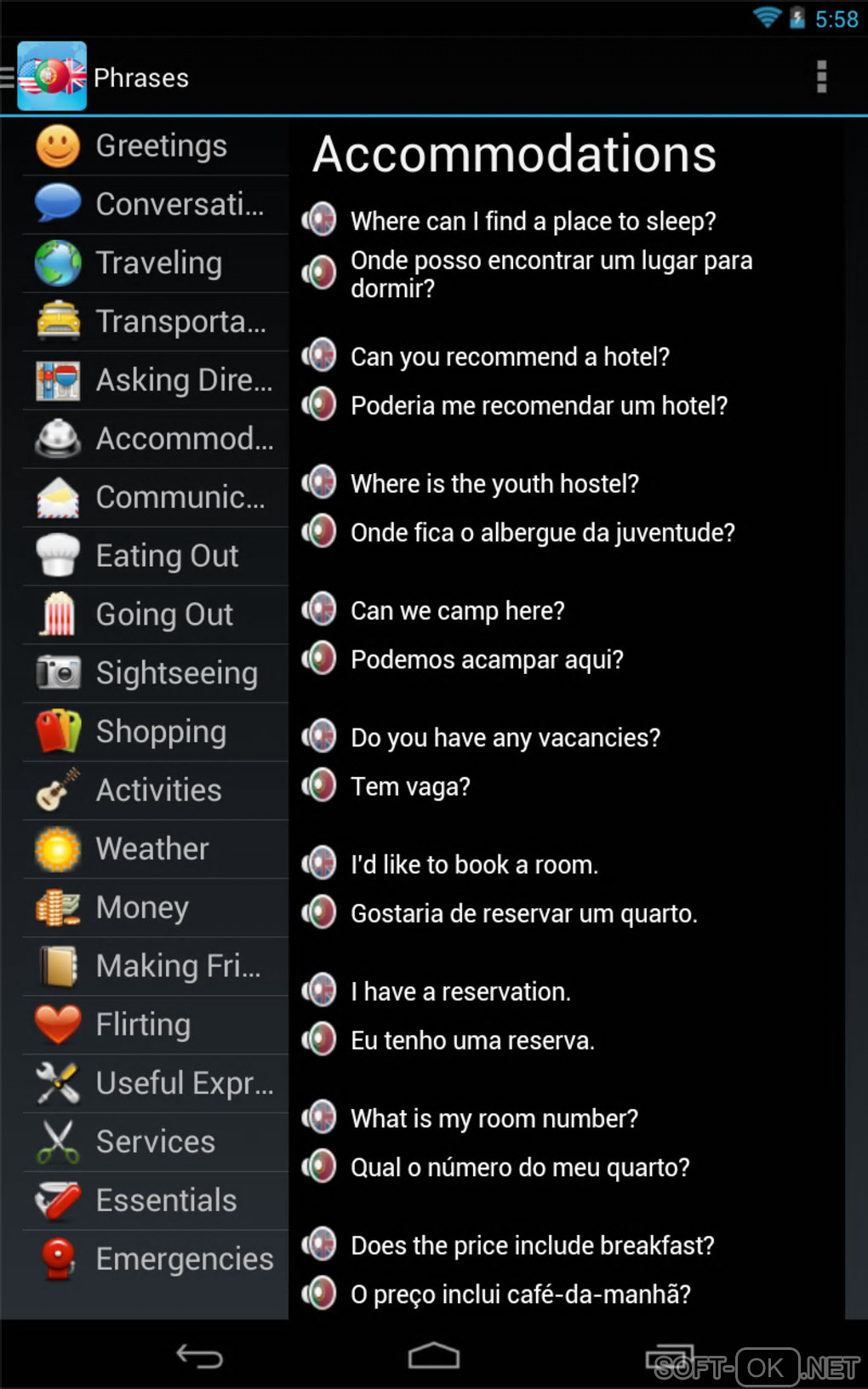The image size is (868, 1389).
Task: Tap the system back button
Action: coord(199,1356)
